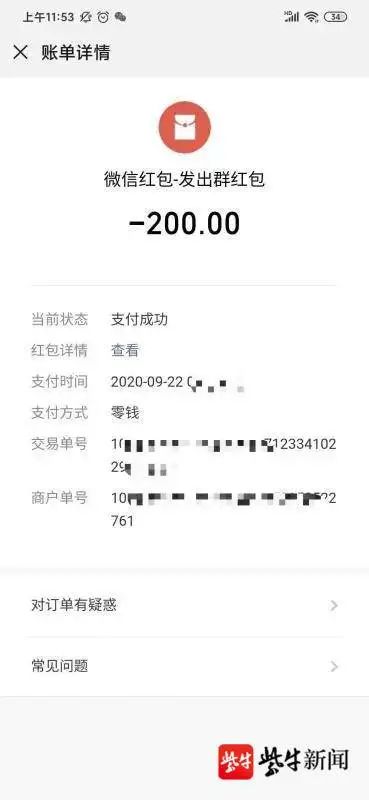Screen dimensions: 369x800
Task: Open the 对订单有疑惑 row
Action: tap(184, 606)
